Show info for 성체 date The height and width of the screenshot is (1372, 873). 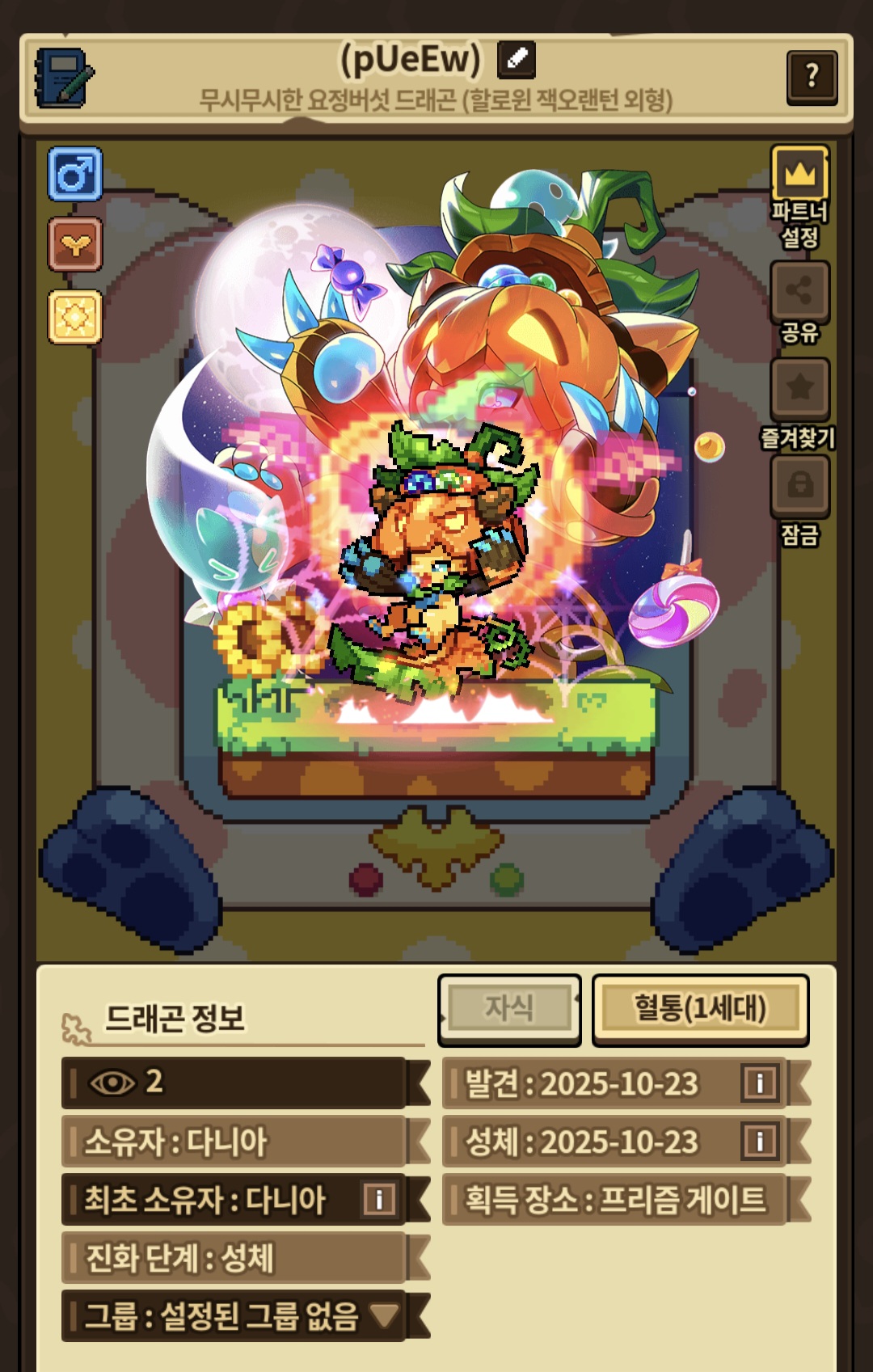tap(759, 1142)
